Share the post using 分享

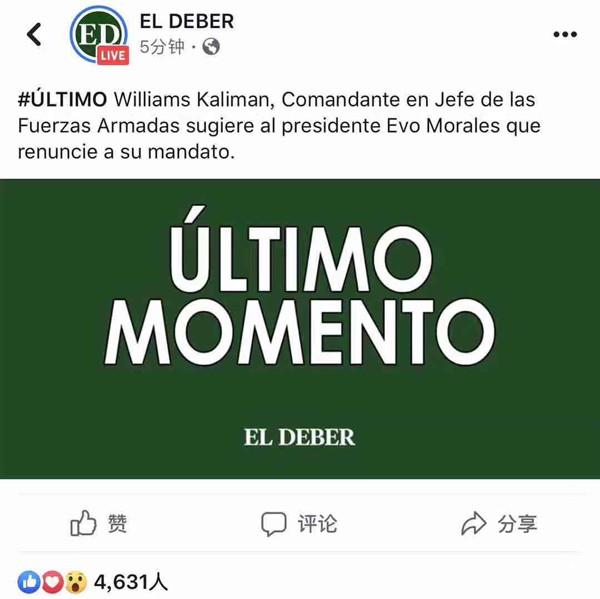[499, 523]
